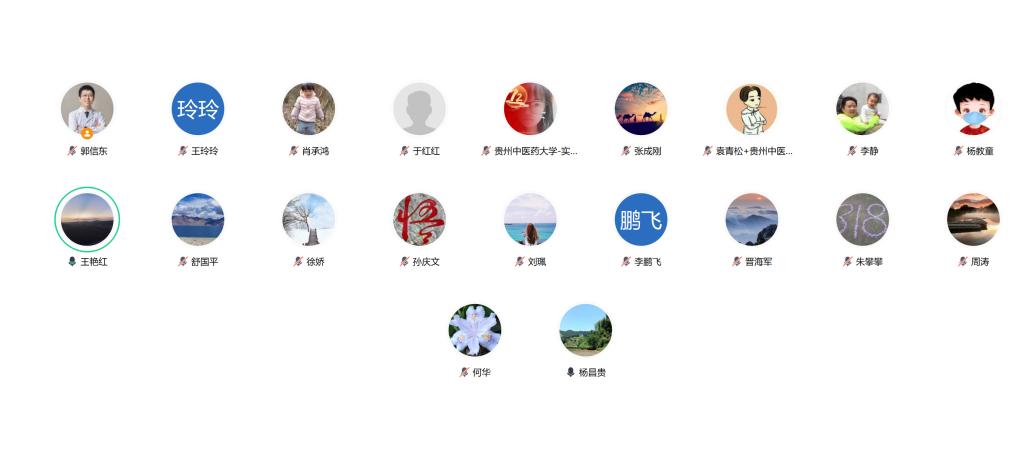Viewport: 1024px width, 463px height.
Task: Select participant 何华
Action: [x=475, y=330]
